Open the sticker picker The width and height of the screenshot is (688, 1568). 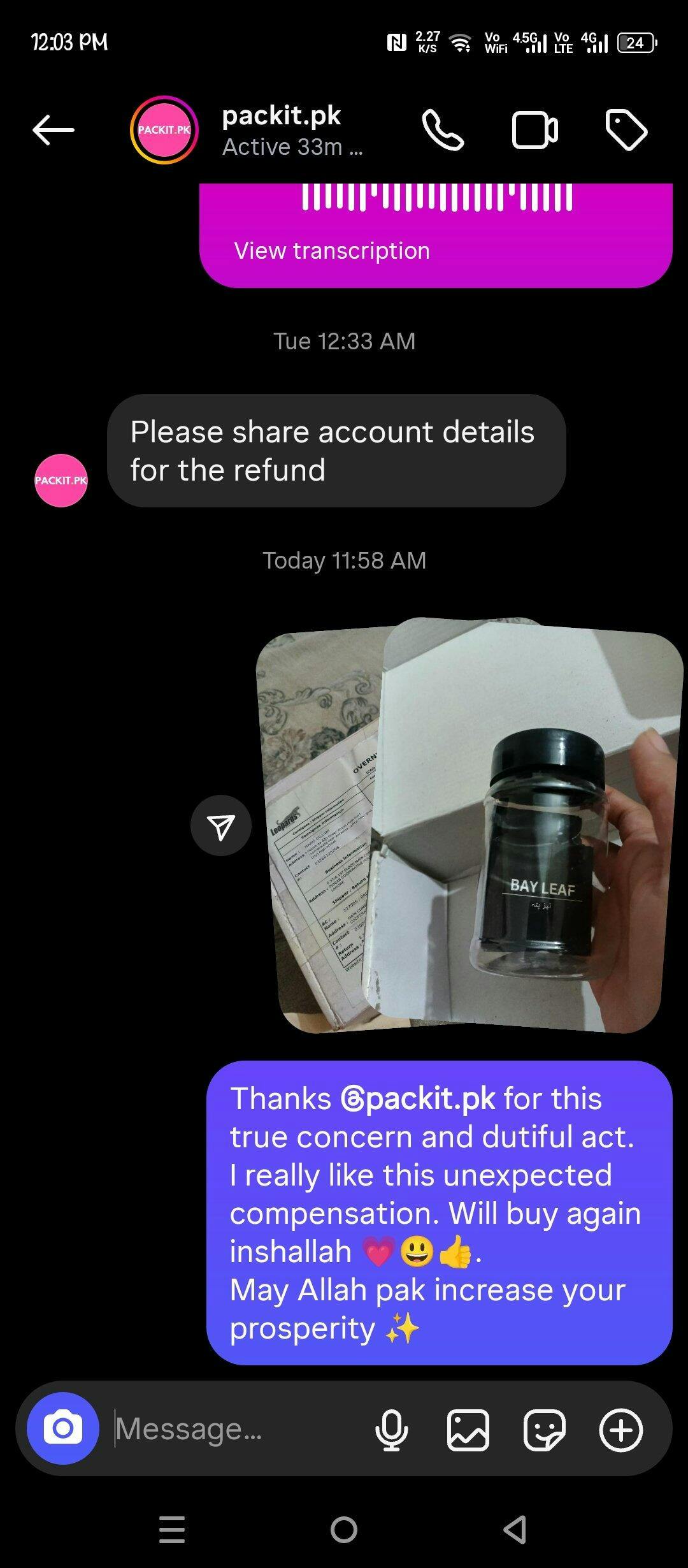[x=544, y=1430]
